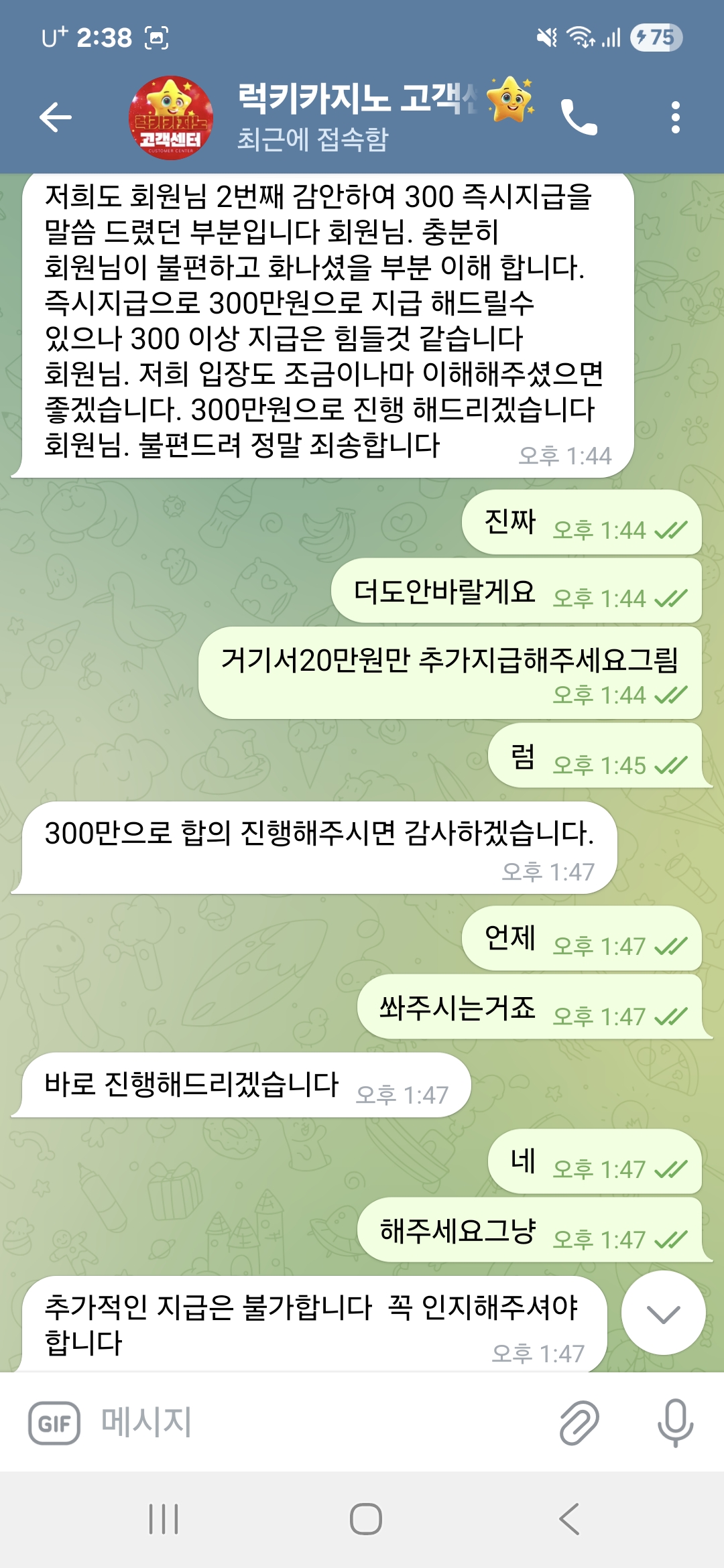
Task: Tap the microphone to record voice
Action: coord(674,1422)
